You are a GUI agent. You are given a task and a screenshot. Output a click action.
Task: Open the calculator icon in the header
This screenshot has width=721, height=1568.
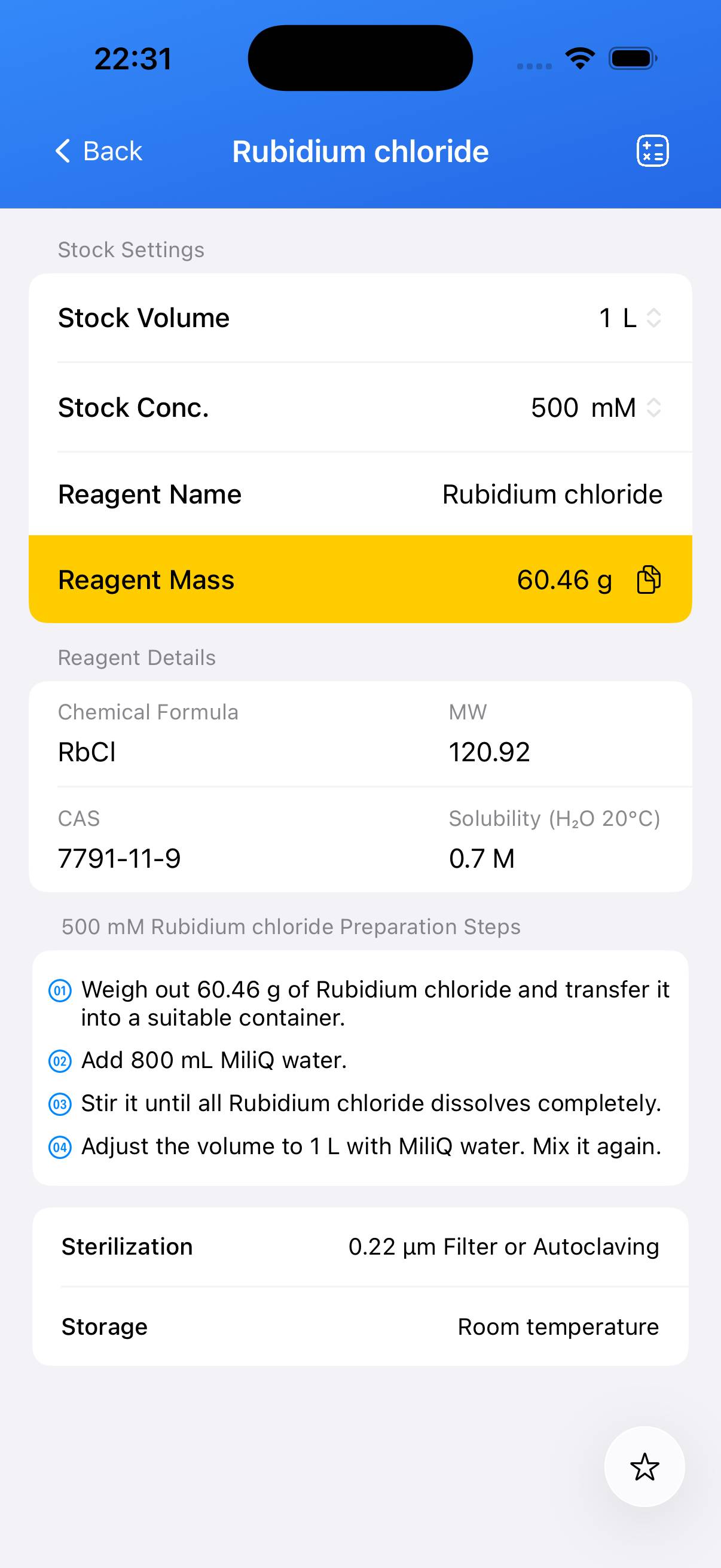tap(652, 151)
